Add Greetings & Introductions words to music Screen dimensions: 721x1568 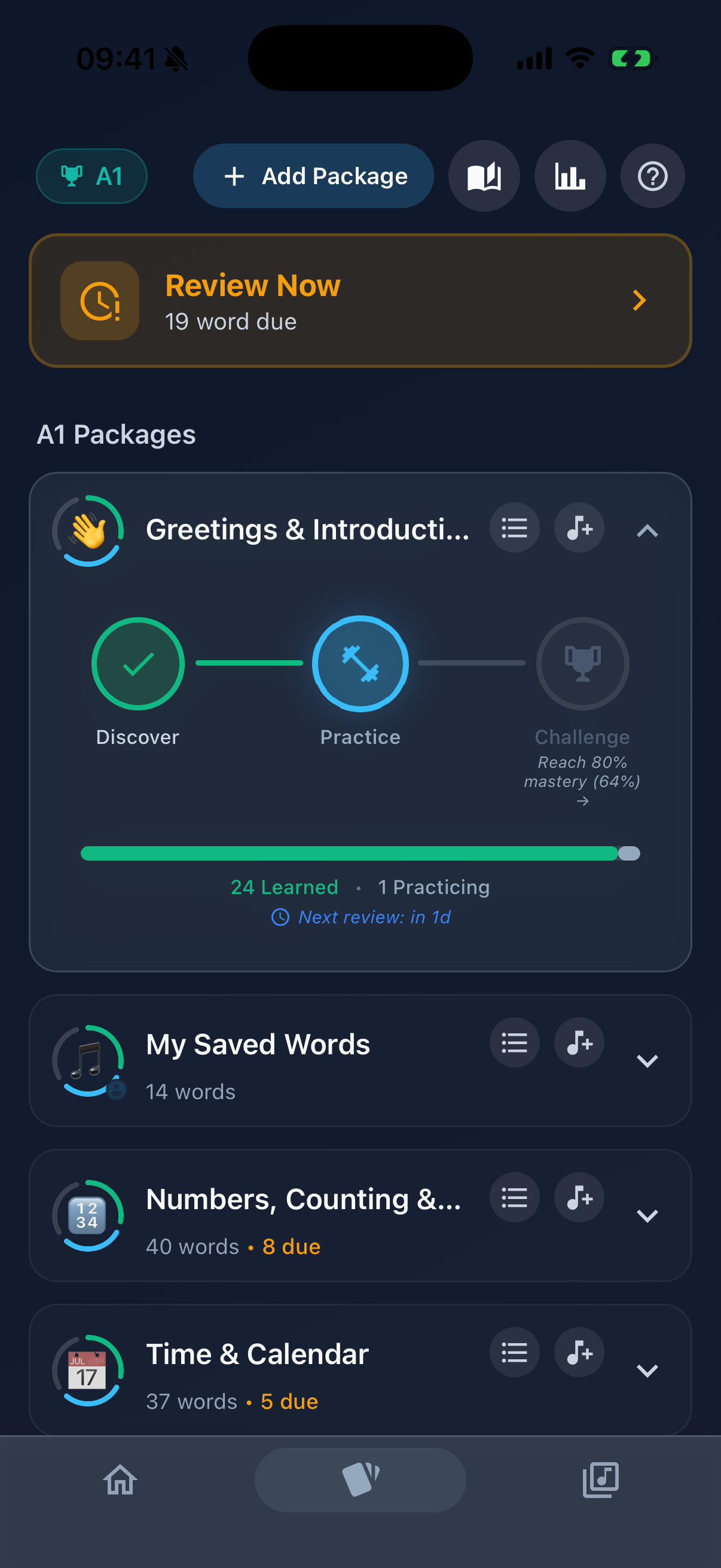(579, 529)
